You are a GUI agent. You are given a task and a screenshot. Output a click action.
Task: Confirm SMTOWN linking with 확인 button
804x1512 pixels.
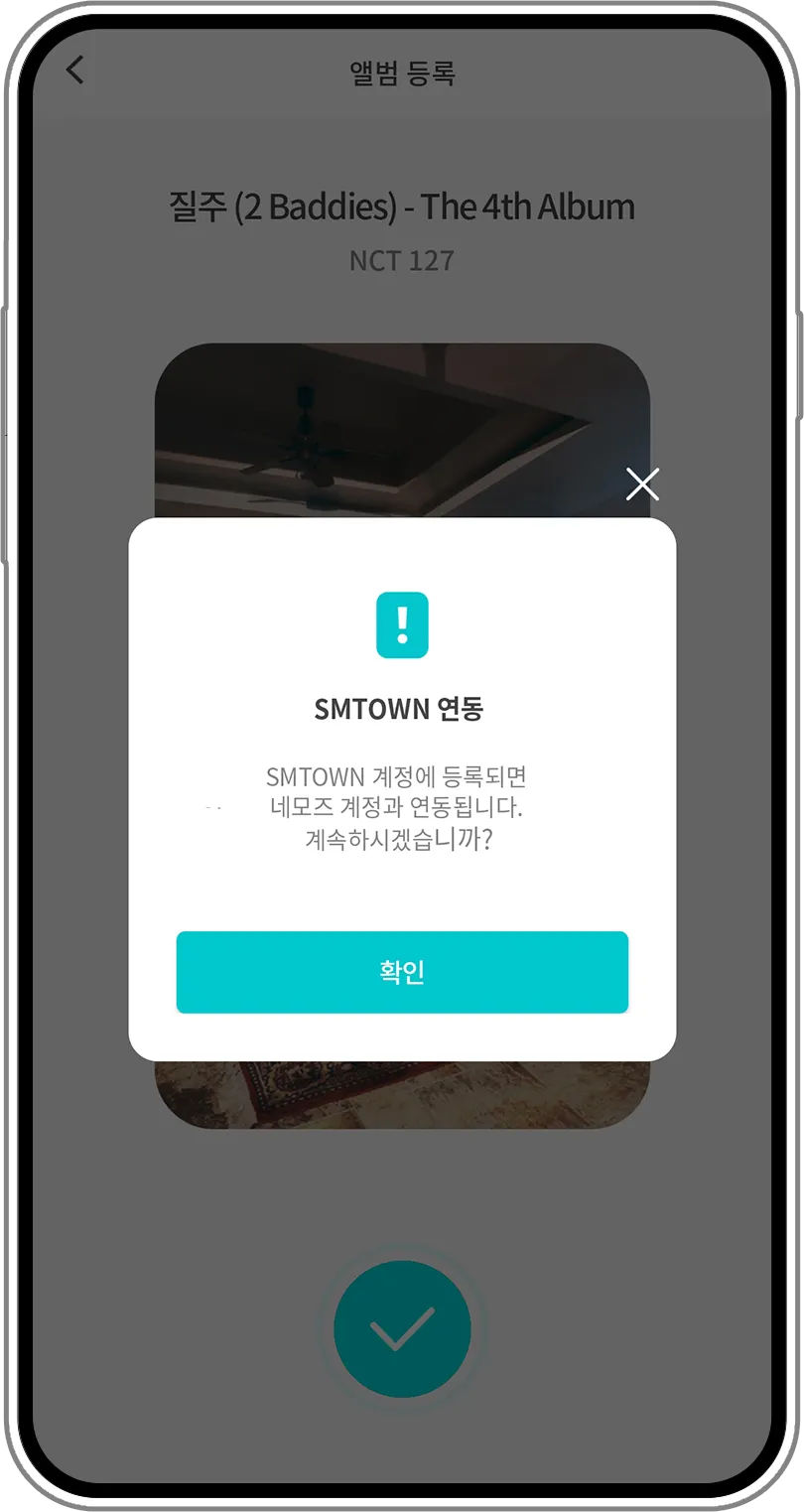coord(402,972)
